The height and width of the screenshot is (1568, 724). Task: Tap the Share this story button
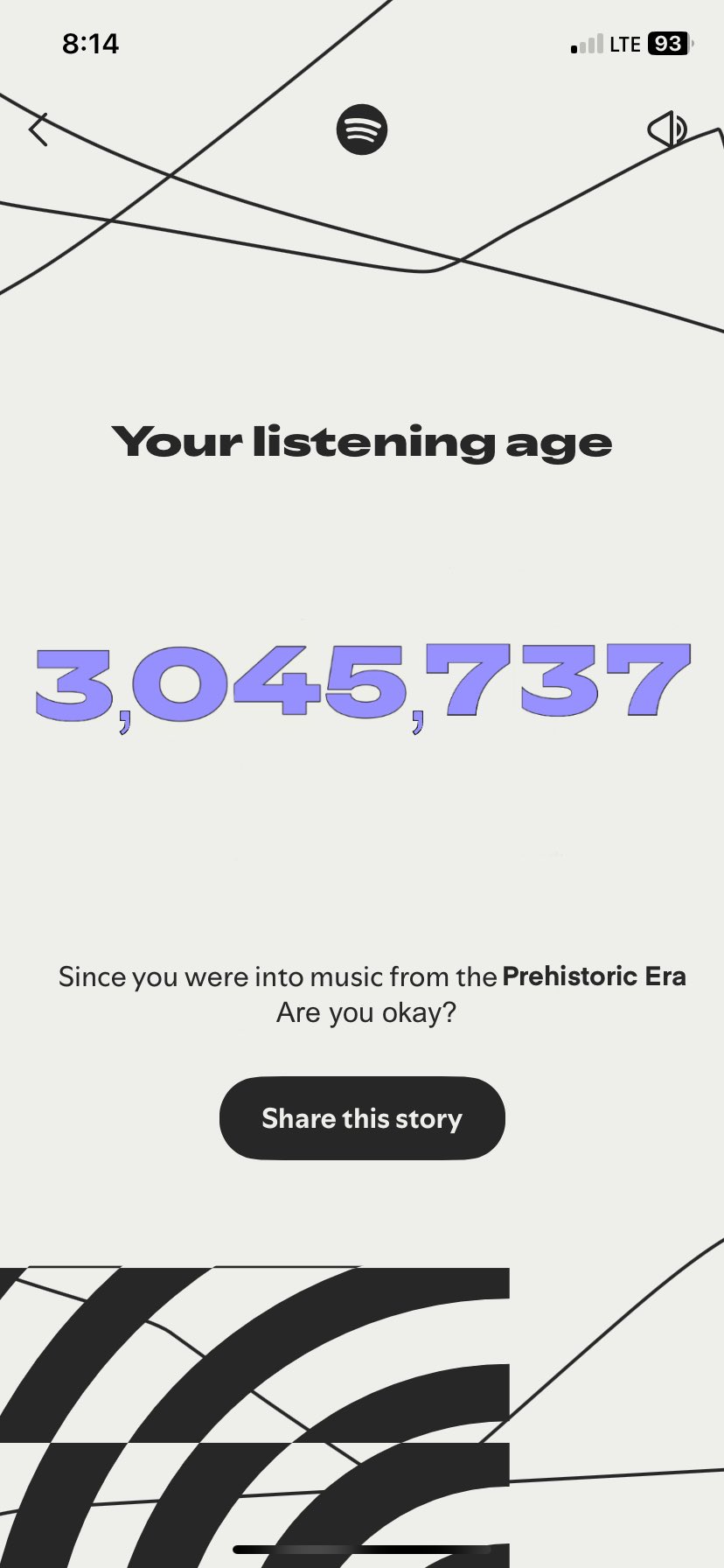point(362,1118)
